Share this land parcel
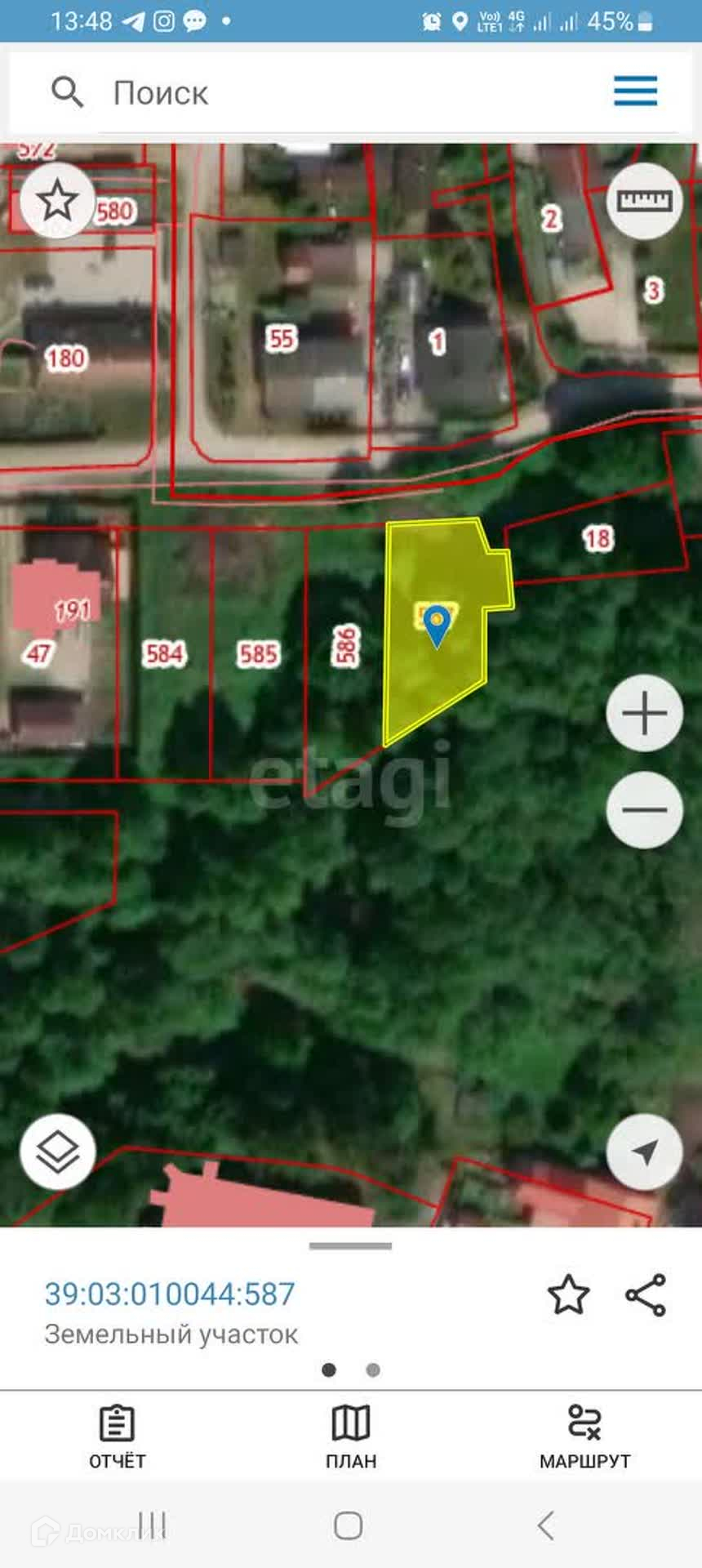The width and height of the screenshot is (702, 1568). (x=646, y=1294)
